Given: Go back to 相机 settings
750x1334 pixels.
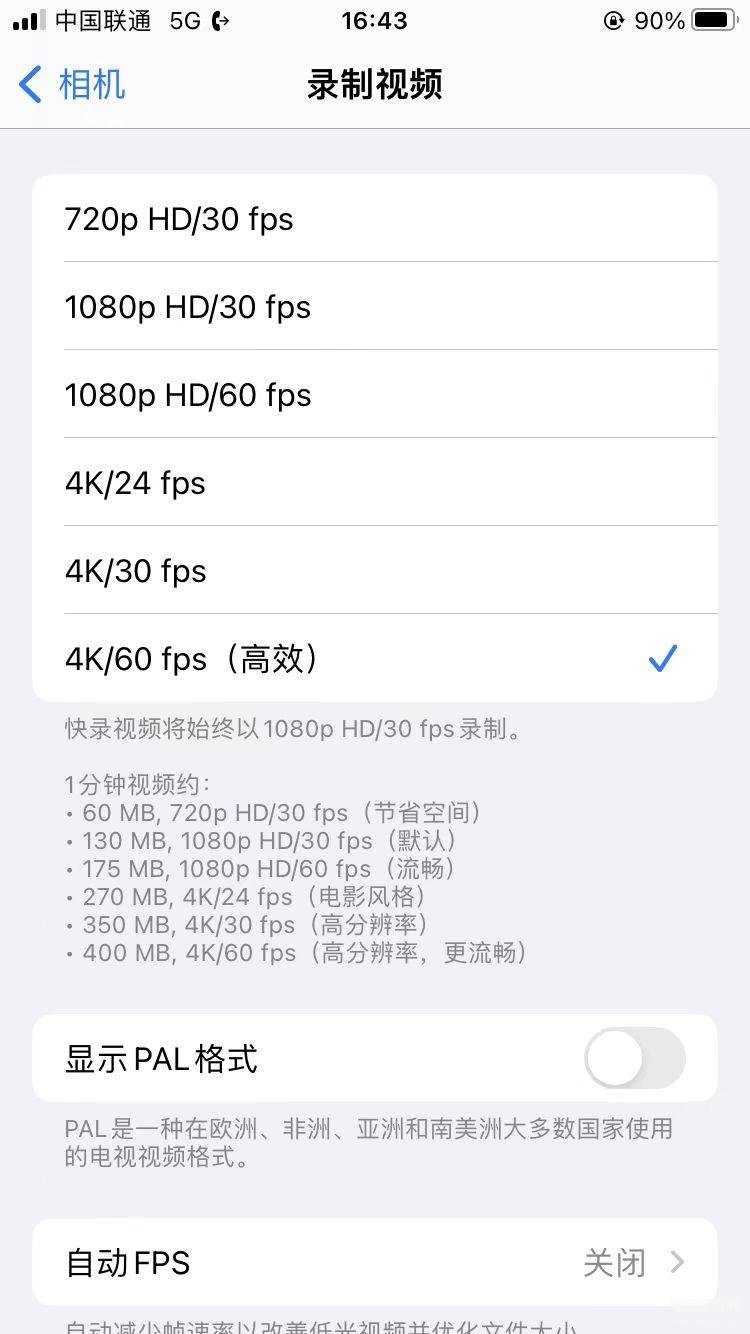Looking at the screenshot, I should (x=72, y=84).
